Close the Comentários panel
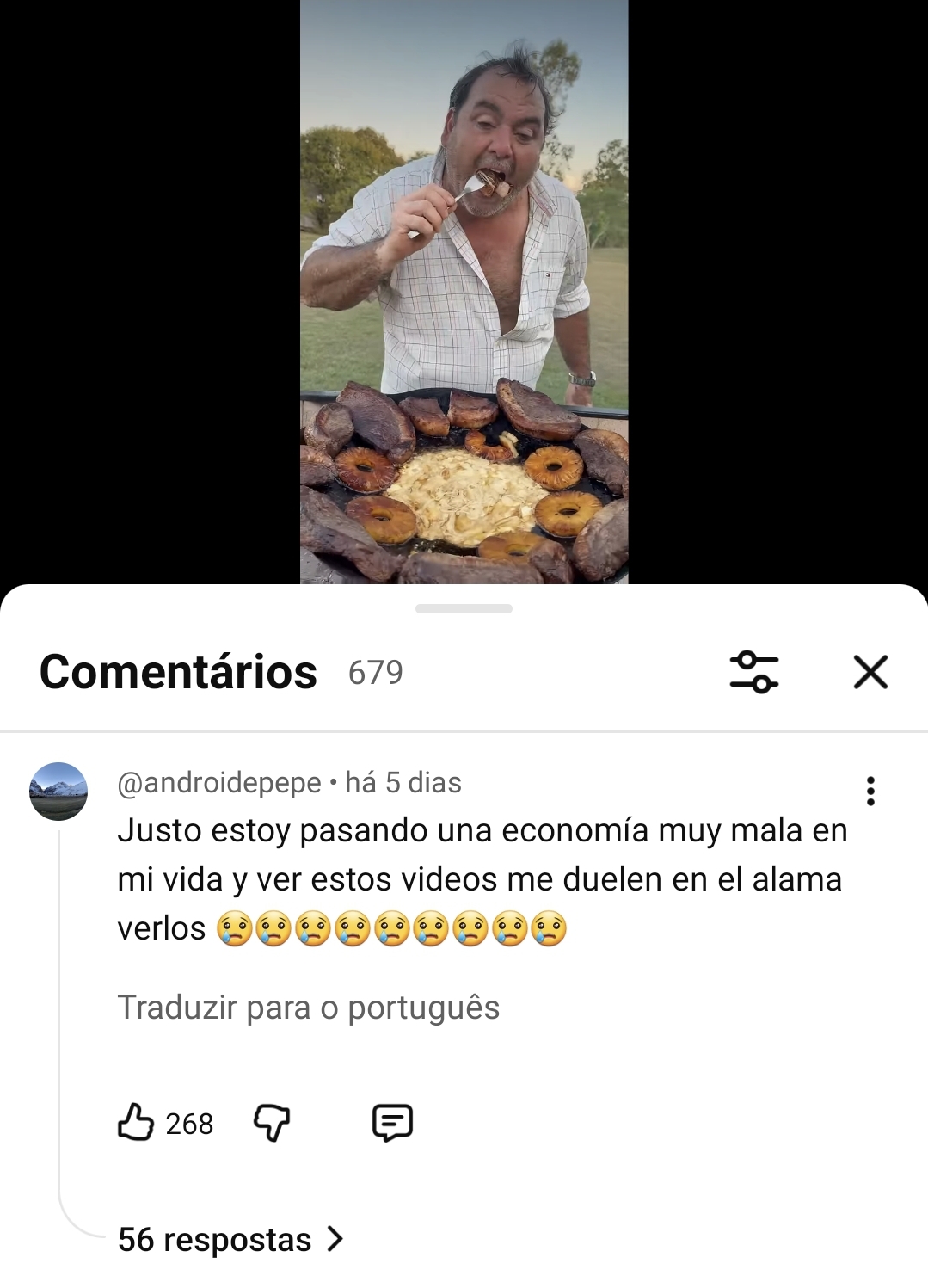 coord(870,672)
